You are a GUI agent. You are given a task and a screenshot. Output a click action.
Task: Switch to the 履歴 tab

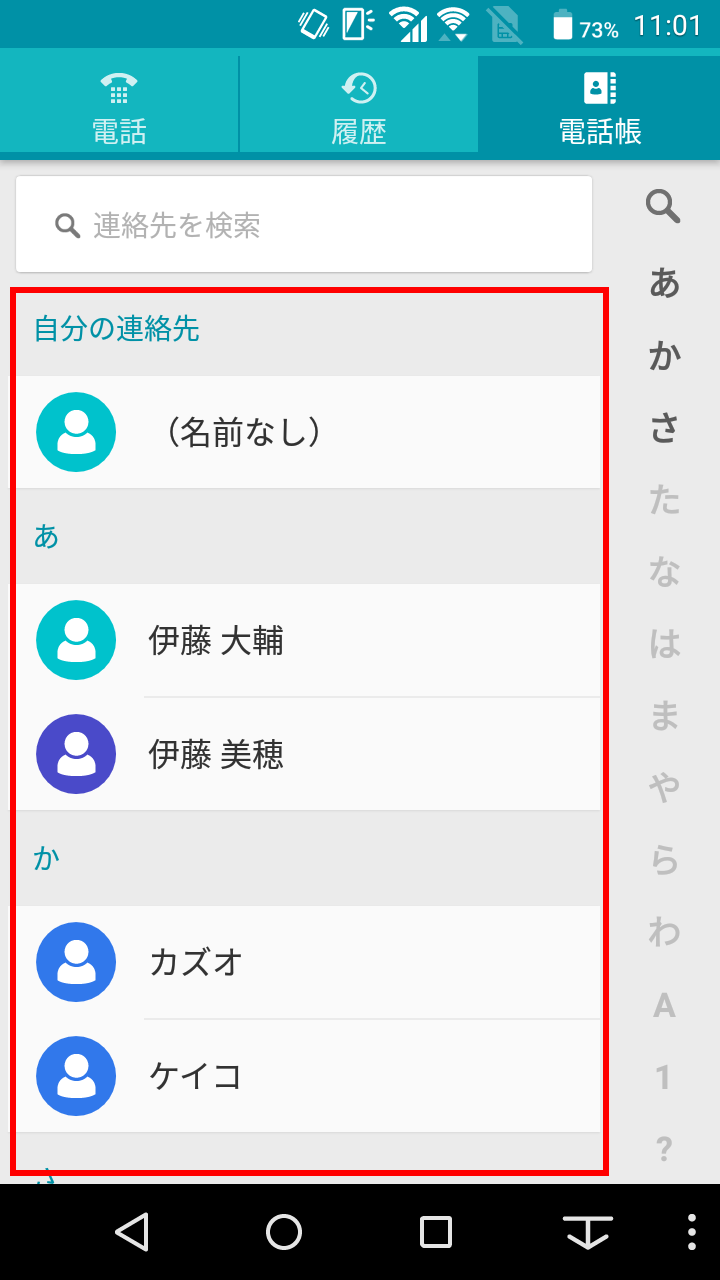(x=359, y=104)
